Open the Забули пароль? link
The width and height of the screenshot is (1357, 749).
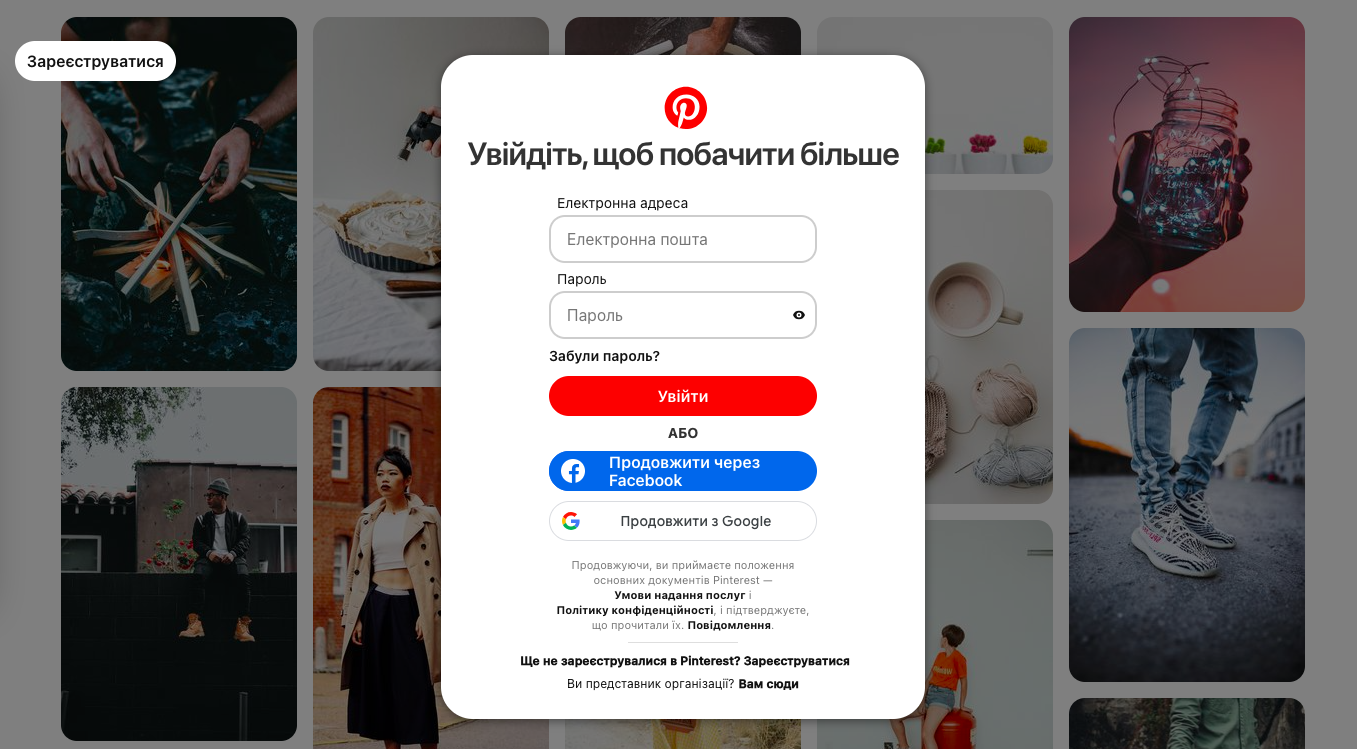[x=604, y=356]
